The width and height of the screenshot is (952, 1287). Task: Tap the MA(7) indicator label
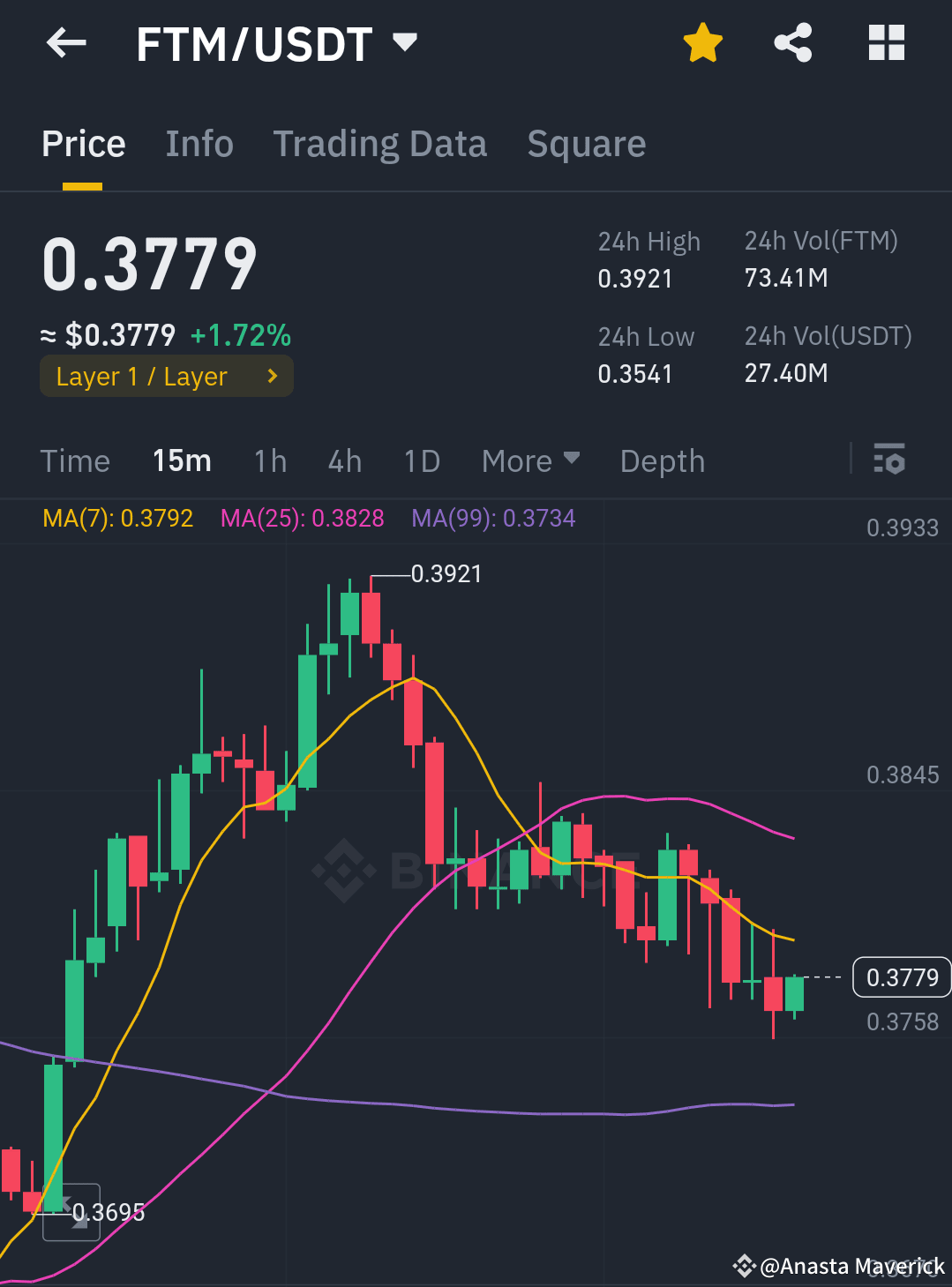pyautogui.click(x=117, y=519)
